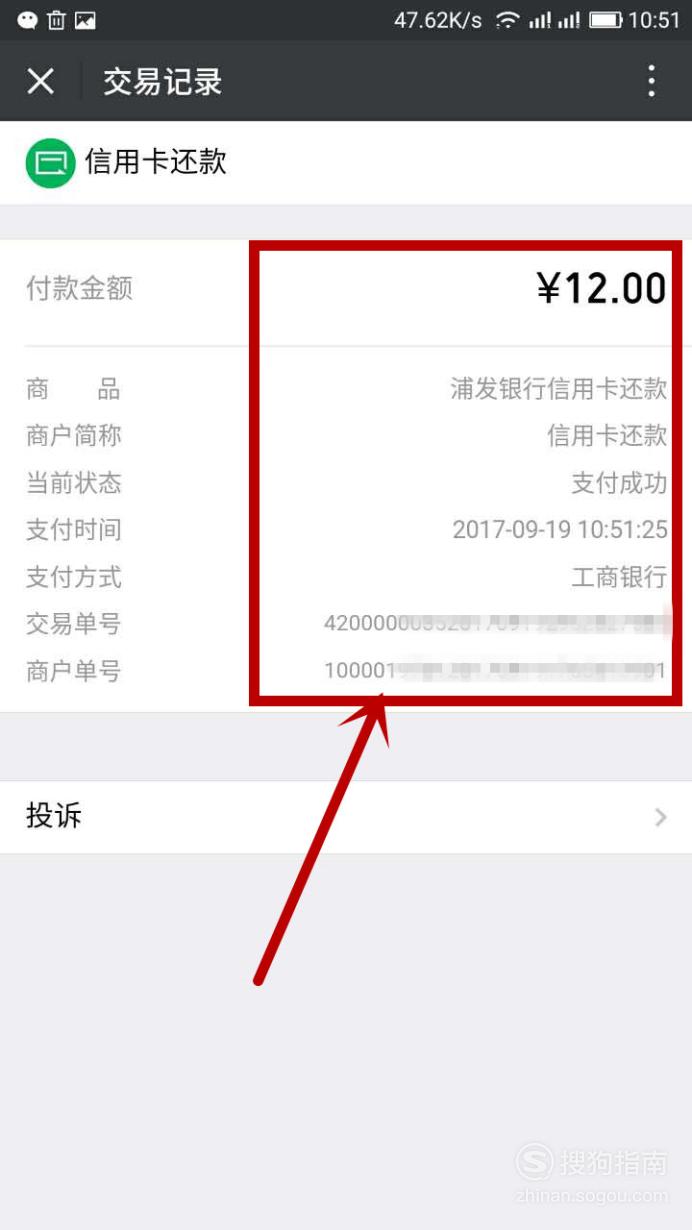Open the 投诉 complaint row
Screen dimensions: 692x1230
pos(345,817)
